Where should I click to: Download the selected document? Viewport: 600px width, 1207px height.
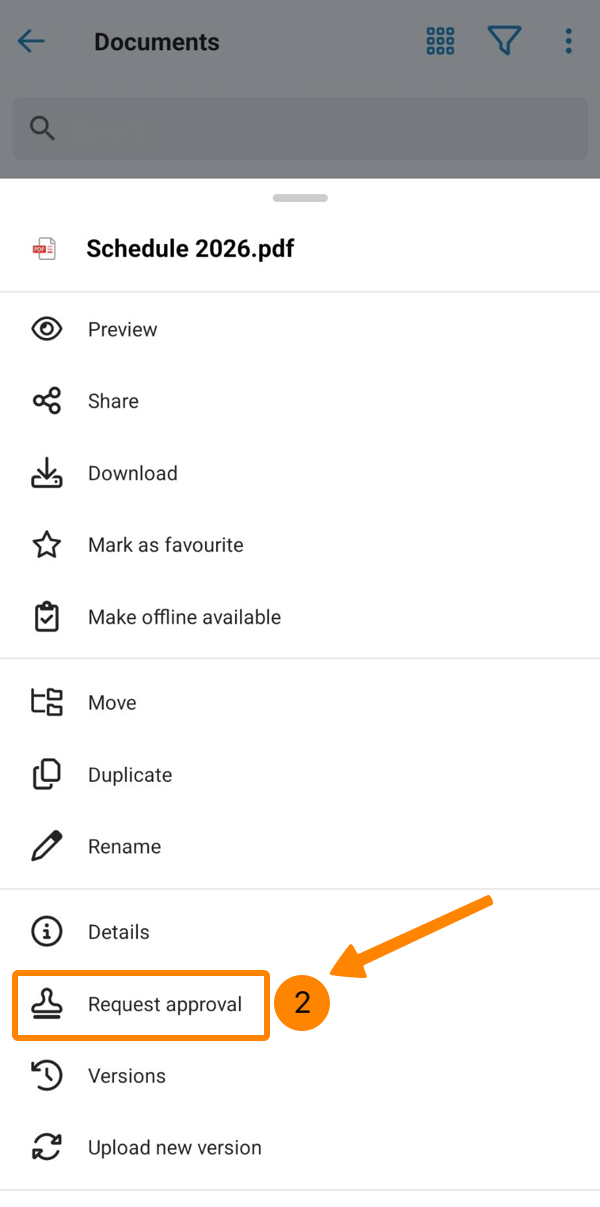(x=132, y=473)
